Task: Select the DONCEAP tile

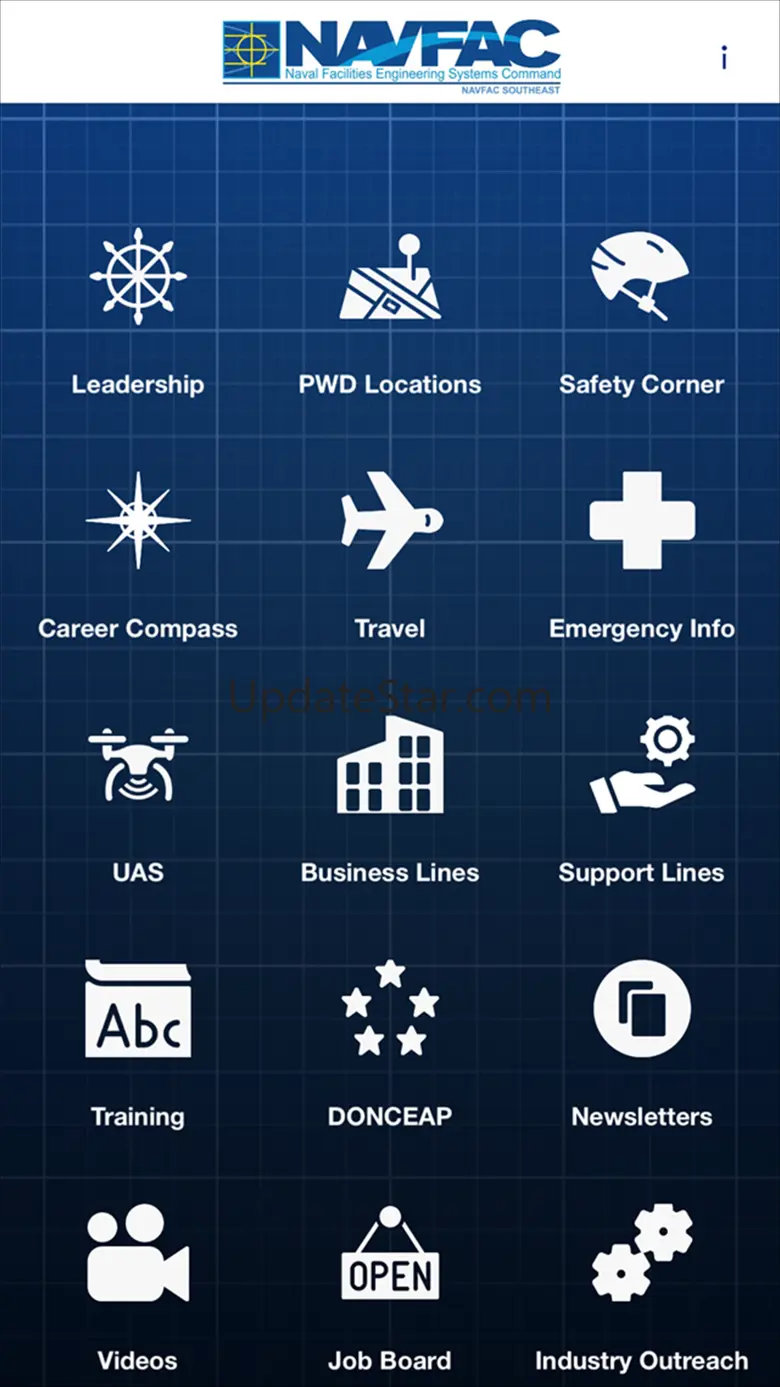Action: point(390,1044)
